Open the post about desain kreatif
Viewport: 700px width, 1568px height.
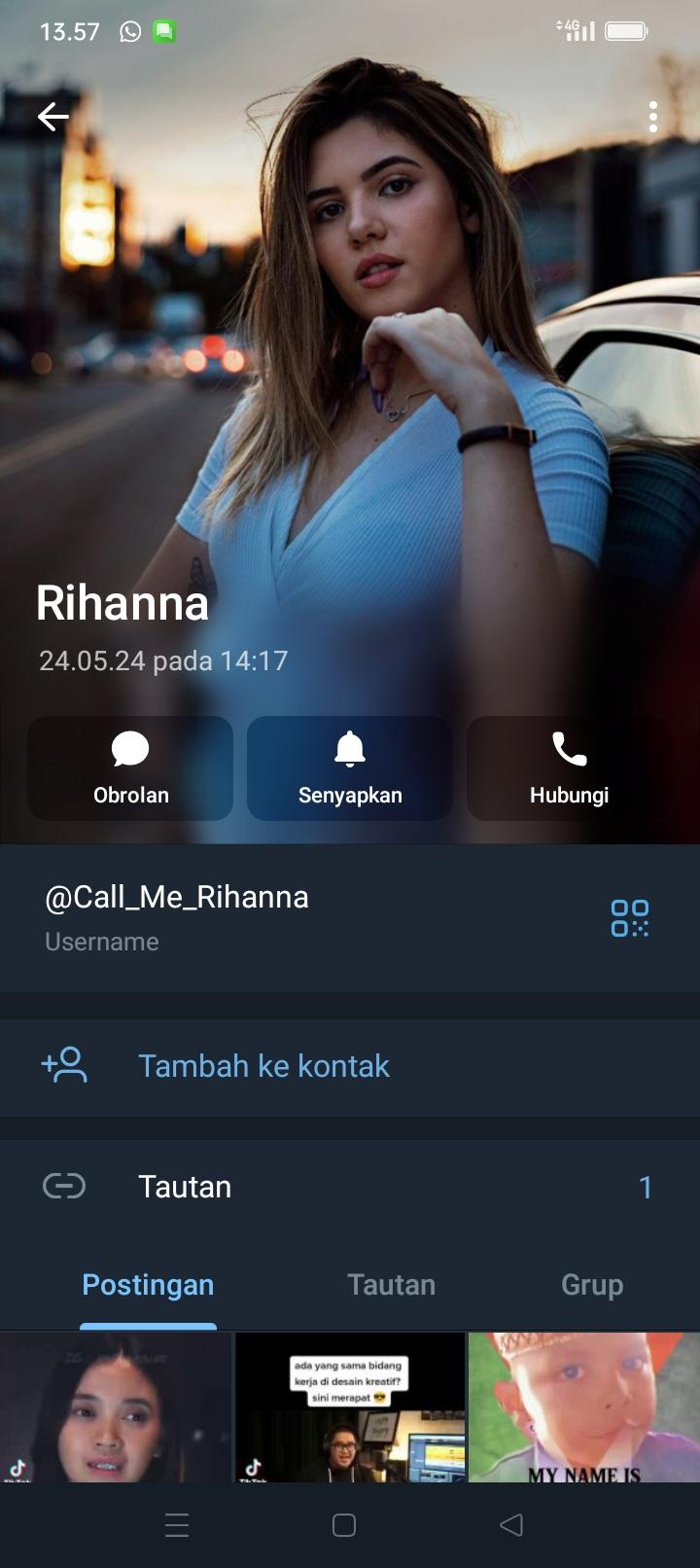(x=350, y=1408)
